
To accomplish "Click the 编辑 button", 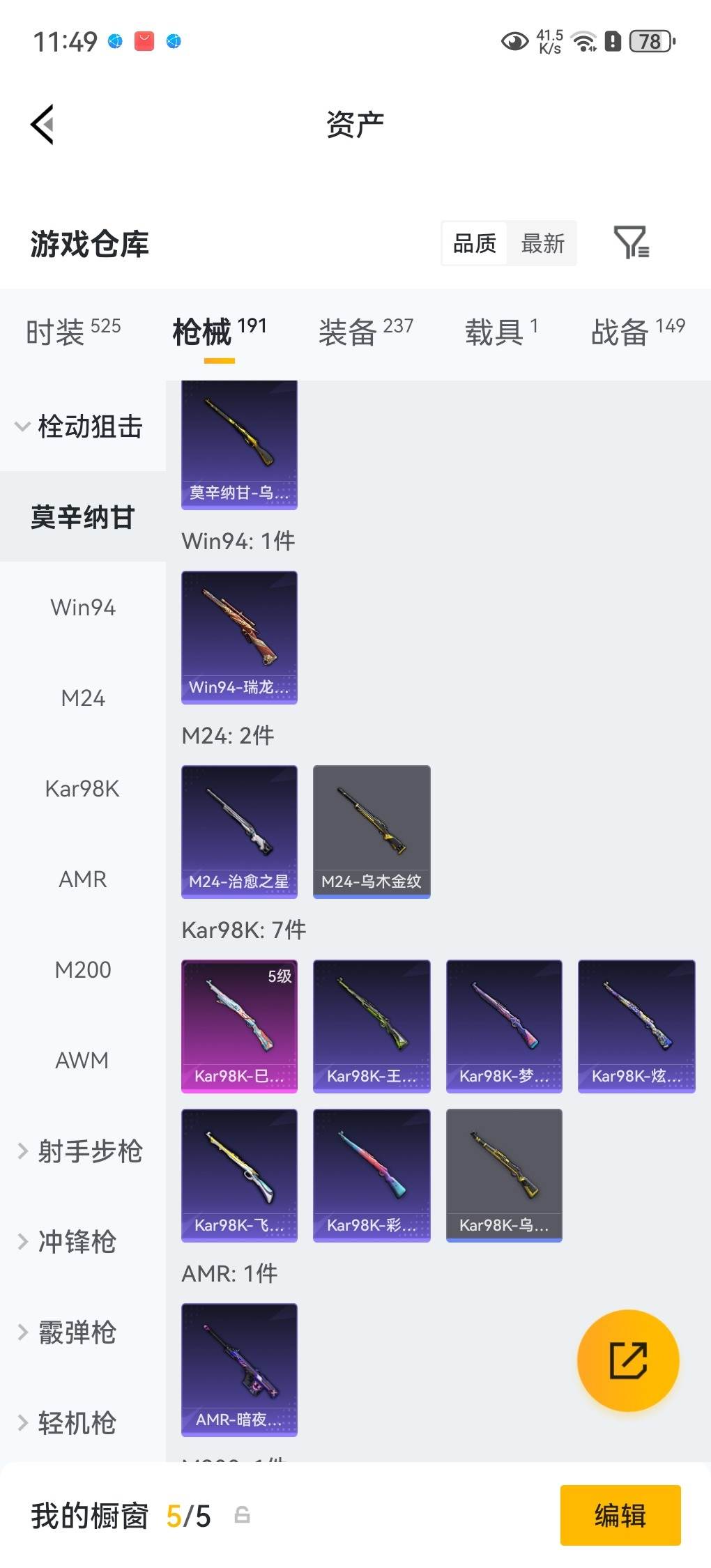I will pyautogui.click(x=620, y=1514).
